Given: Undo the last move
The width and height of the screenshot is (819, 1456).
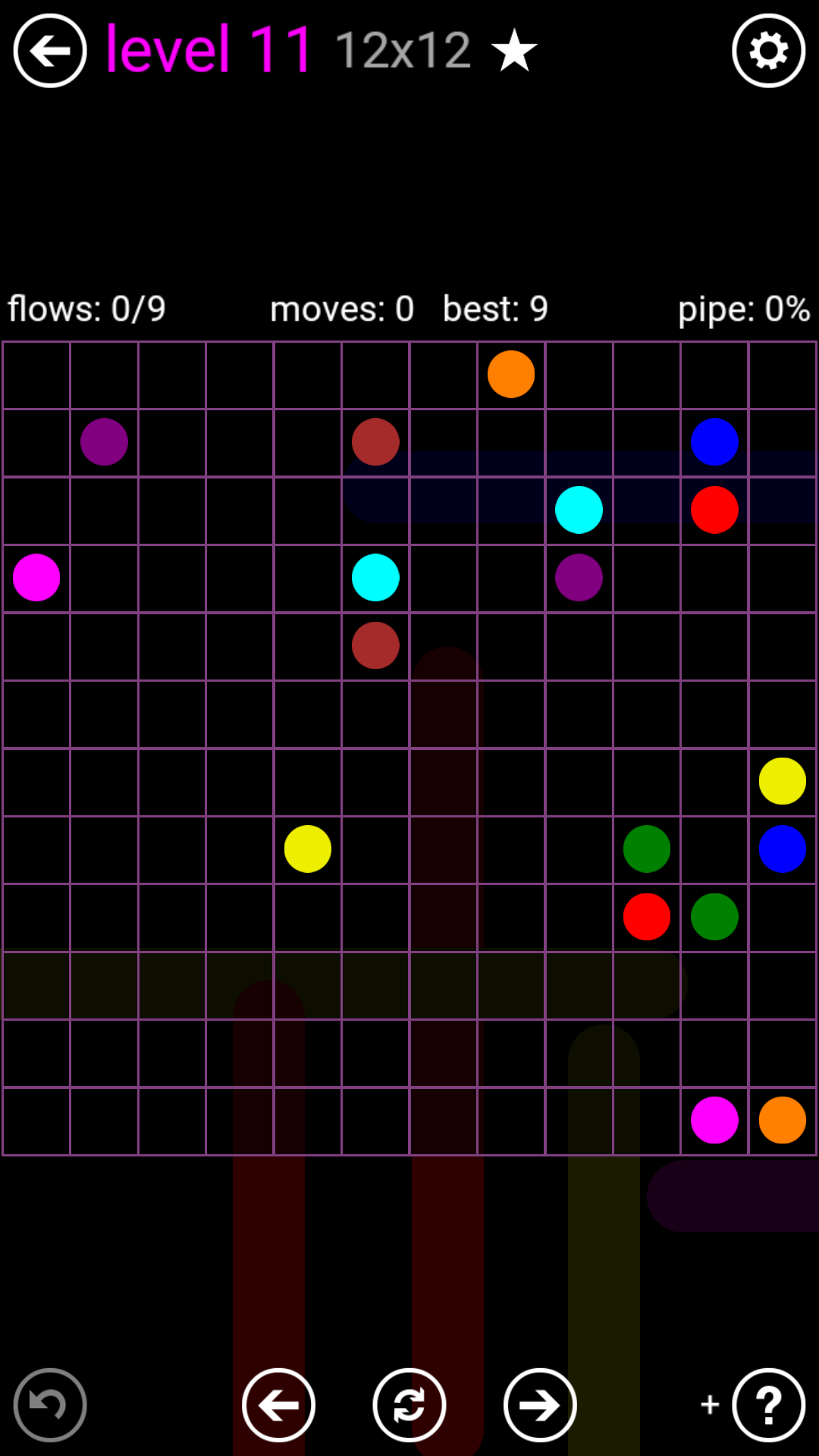Looking at the screenshot, I should click(x=50, y=1405).
